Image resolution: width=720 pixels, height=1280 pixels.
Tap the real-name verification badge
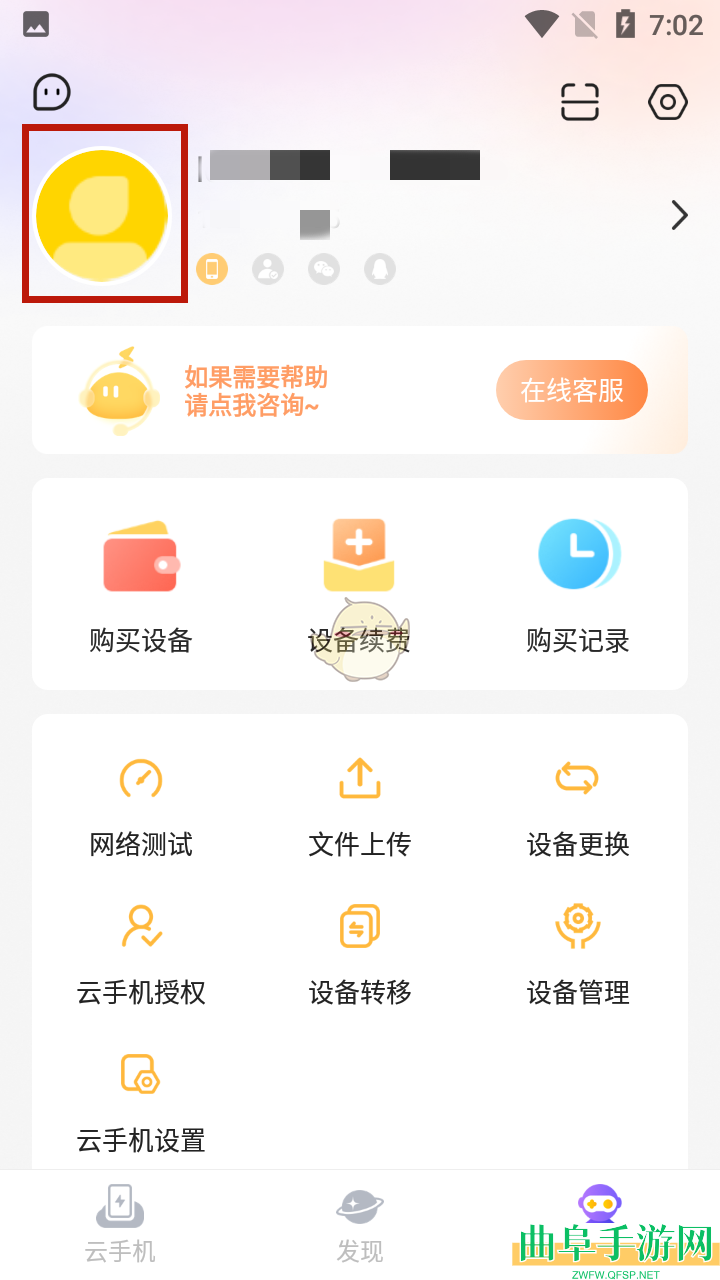pos(267,269)
